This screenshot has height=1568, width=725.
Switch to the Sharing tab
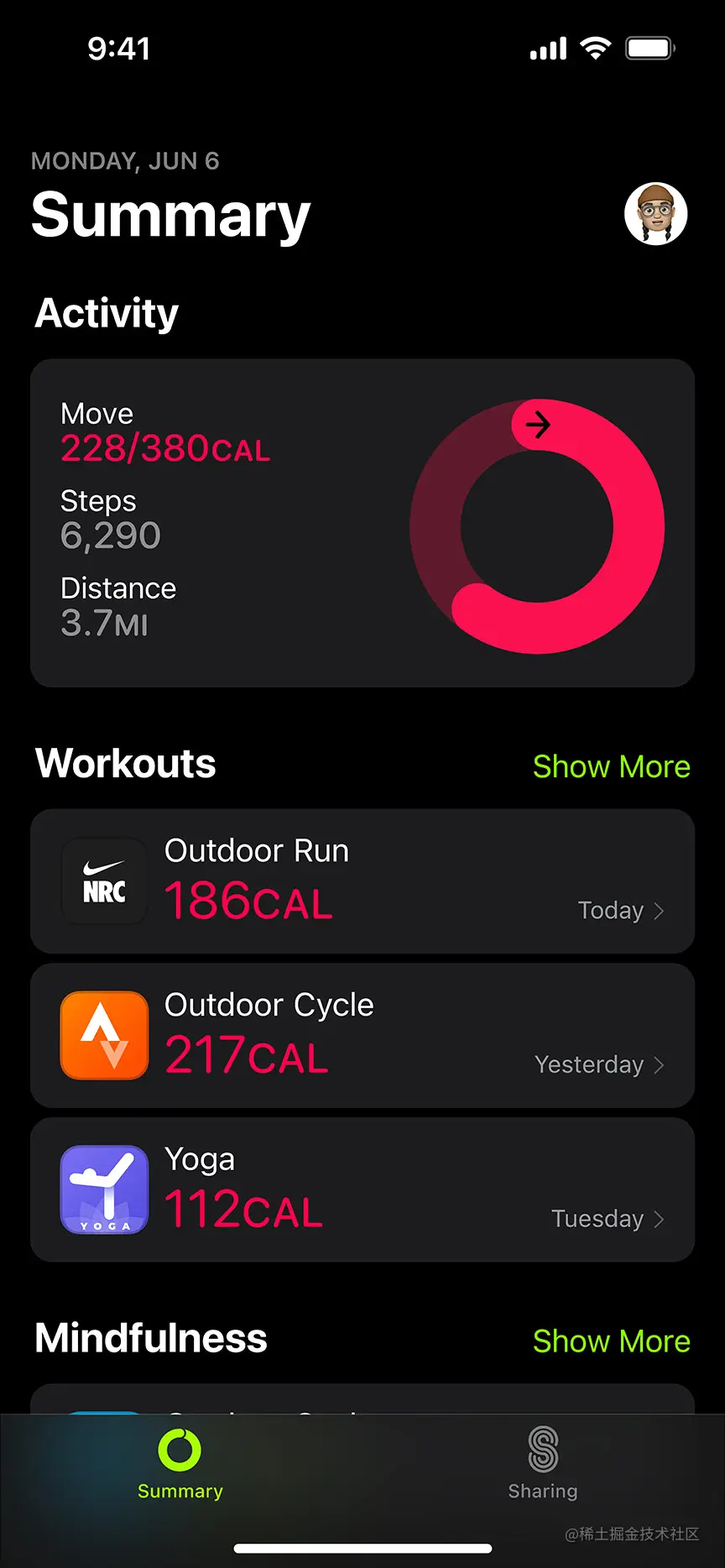tap(543, 1464)
